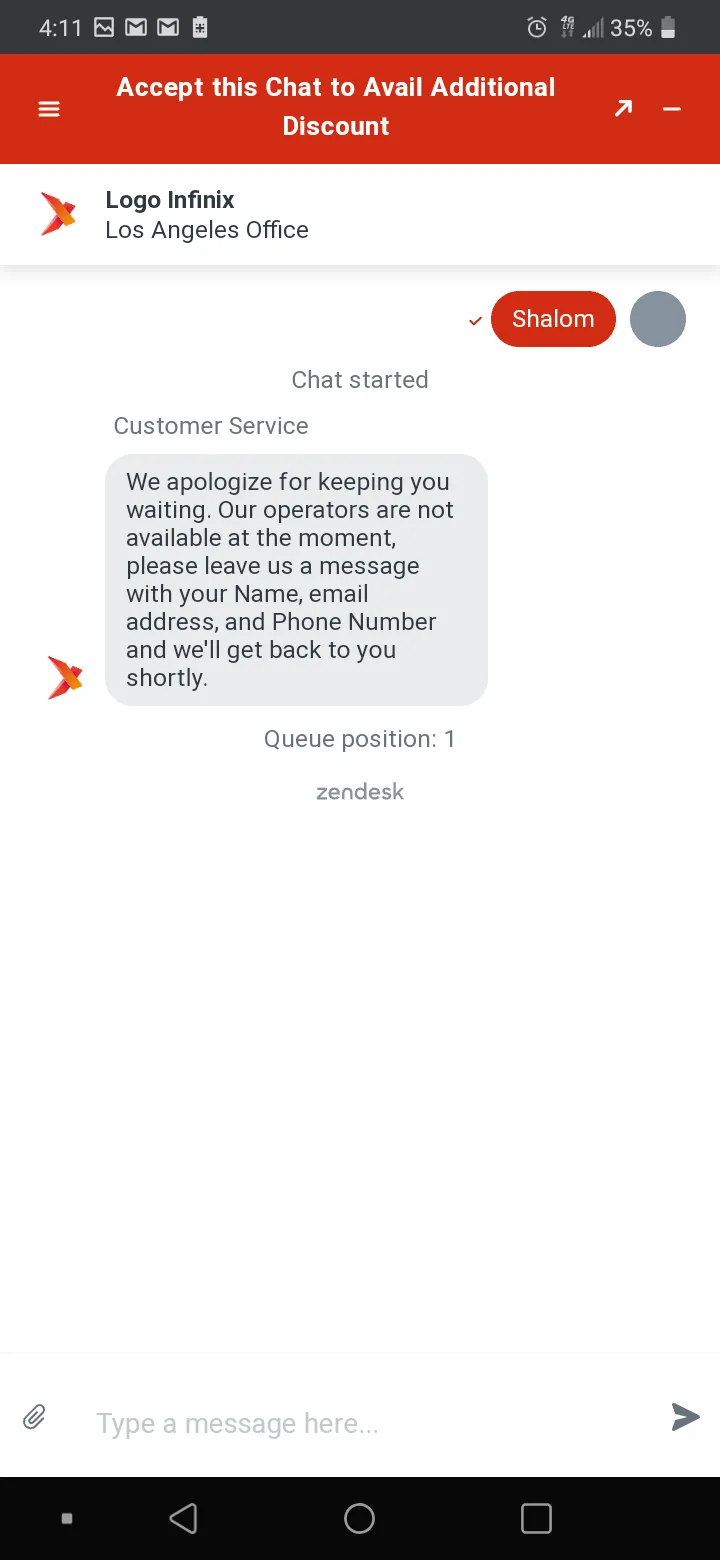Open the zendesk link
Image resolution: width=720 pixels, height=1560 pixels.
360,792
